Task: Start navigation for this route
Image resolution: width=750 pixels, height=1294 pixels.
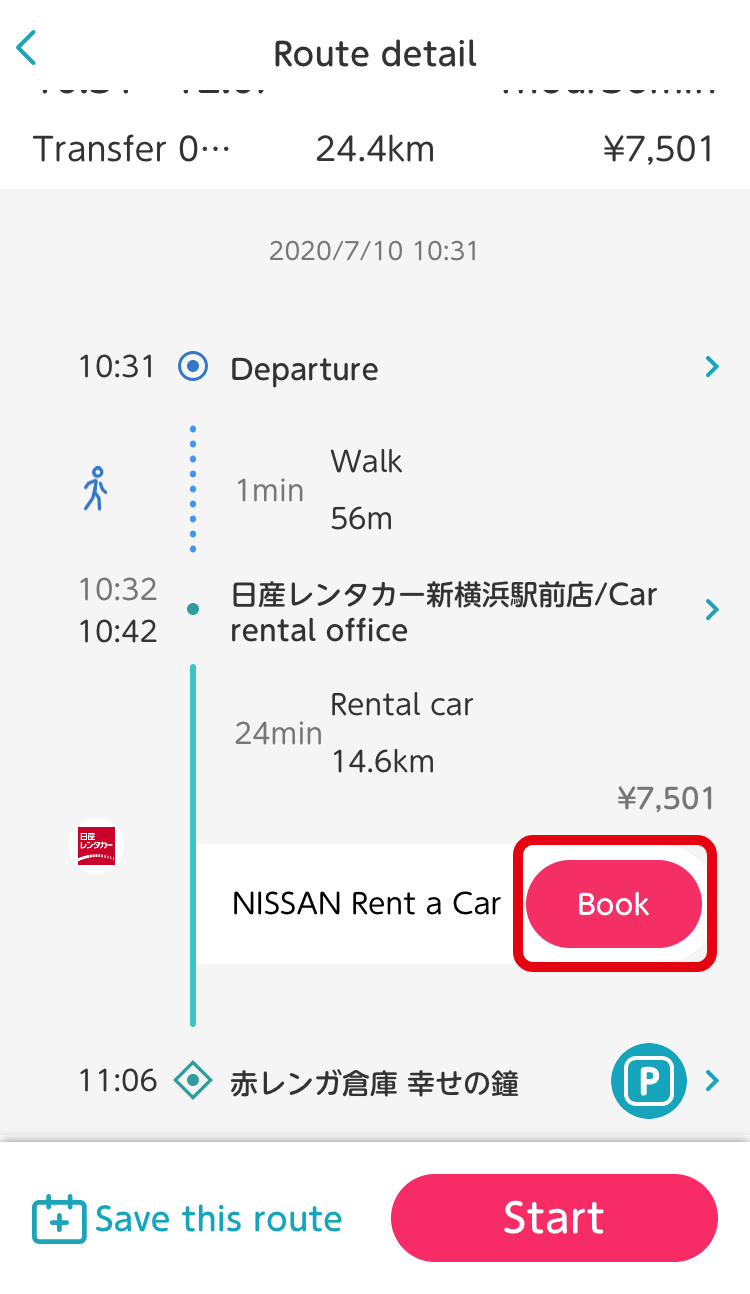Action: tap(554, 1218)
